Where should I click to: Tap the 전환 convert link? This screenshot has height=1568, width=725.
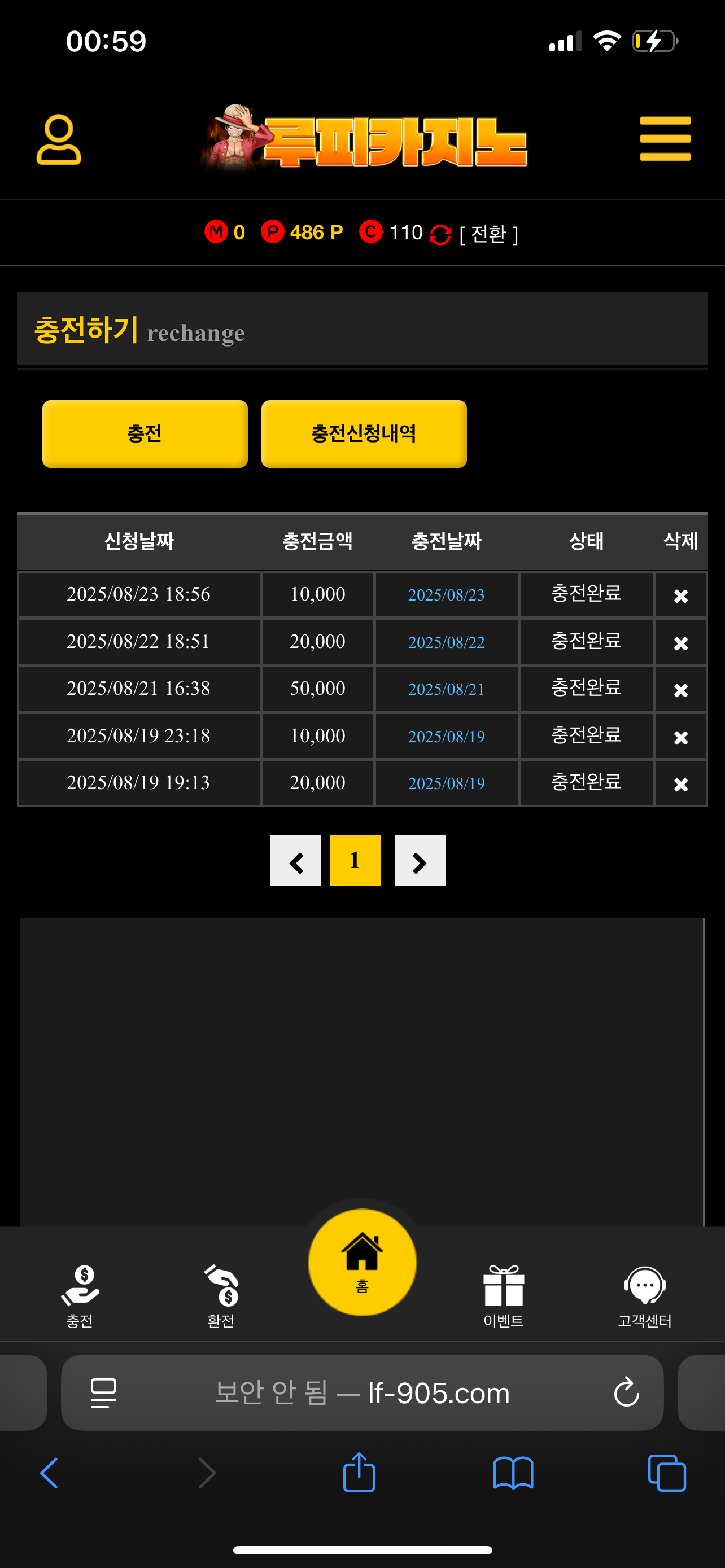click(488, 234)
